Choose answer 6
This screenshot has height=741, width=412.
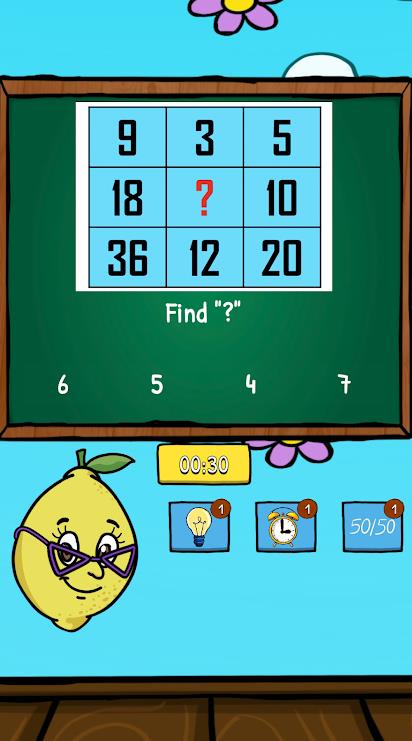[63, 385]
